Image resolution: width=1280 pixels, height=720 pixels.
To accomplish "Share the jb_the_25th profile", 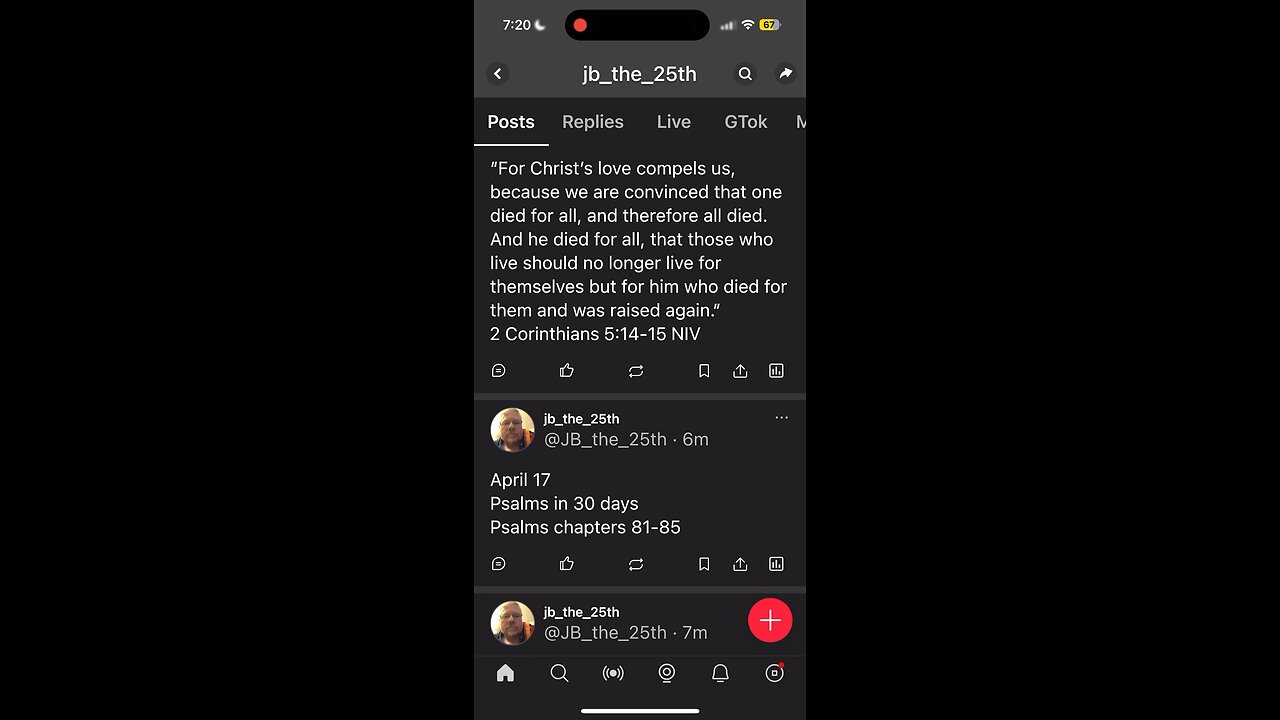I will pos(785,73).
